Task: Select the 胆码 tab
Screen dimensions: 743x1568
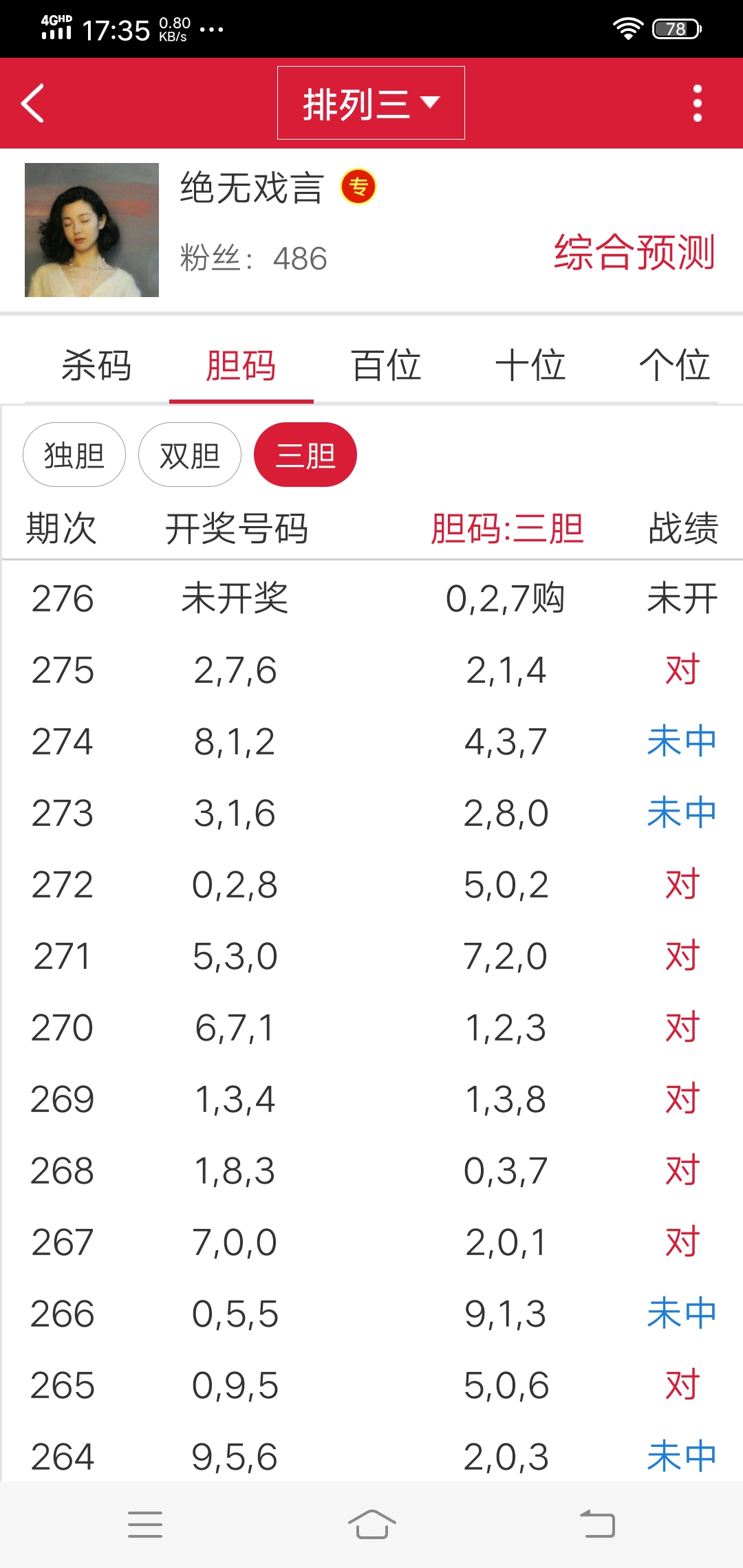Action: [x=241, y=365]
